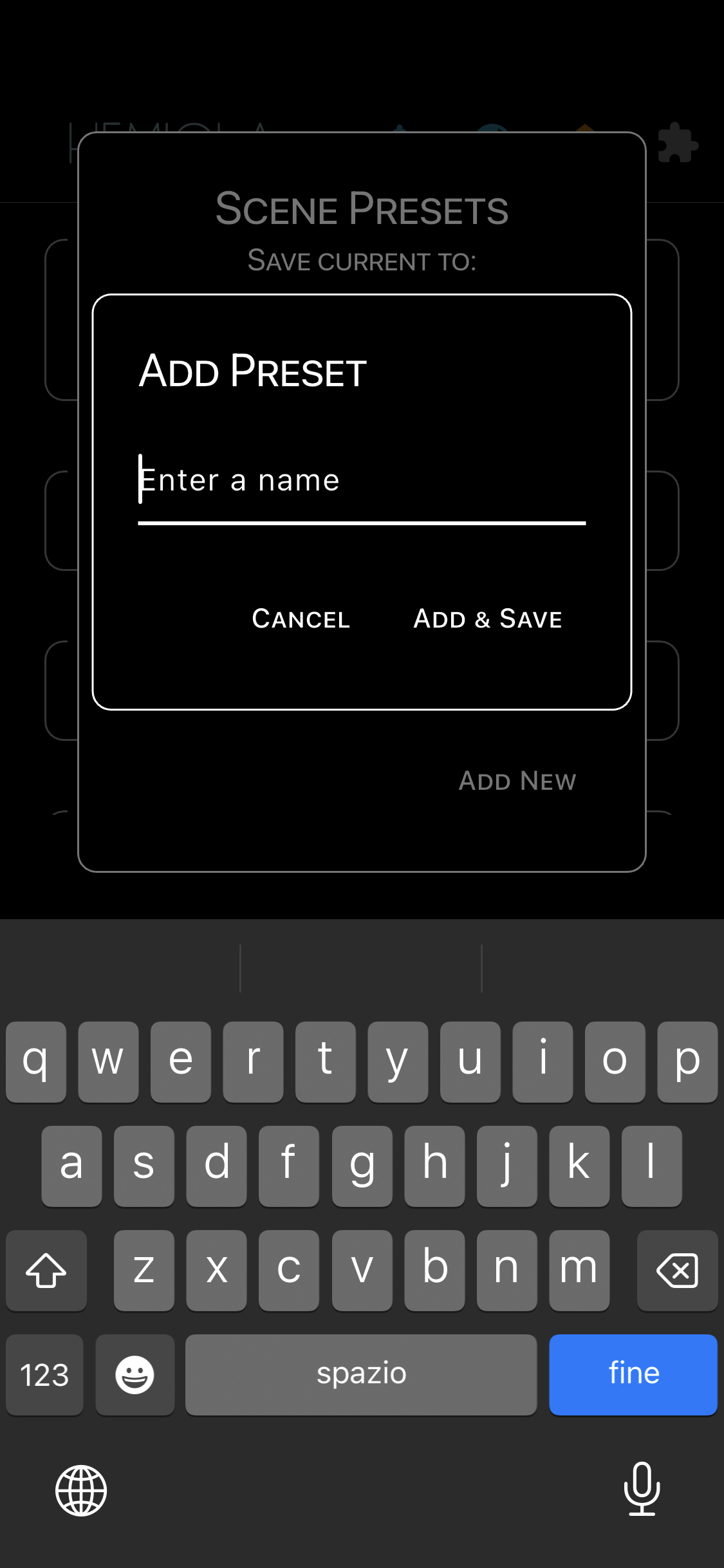Tap the Enter a name field
Image resolution: width=724 pixels, height=1568 pixels.
tap(360, 481)
